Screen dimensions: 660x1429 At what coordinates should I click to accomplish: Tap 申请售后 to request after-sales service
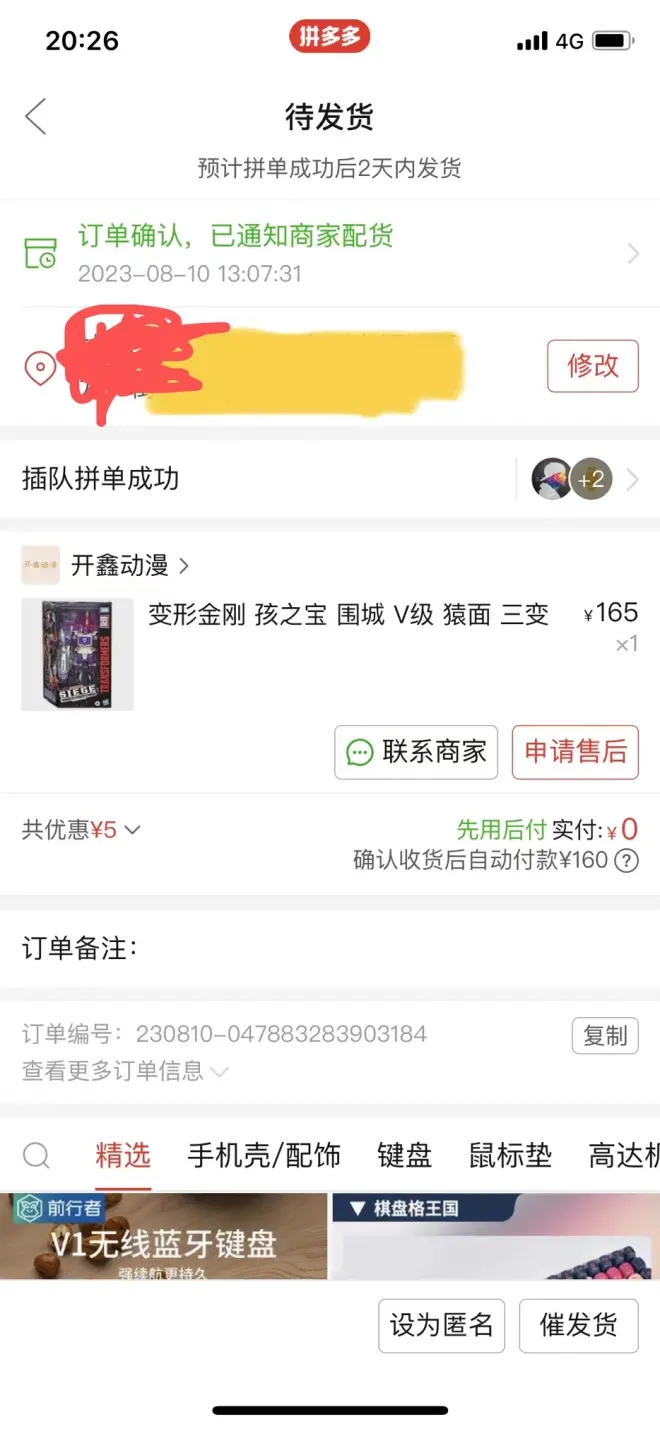[574, 752]
